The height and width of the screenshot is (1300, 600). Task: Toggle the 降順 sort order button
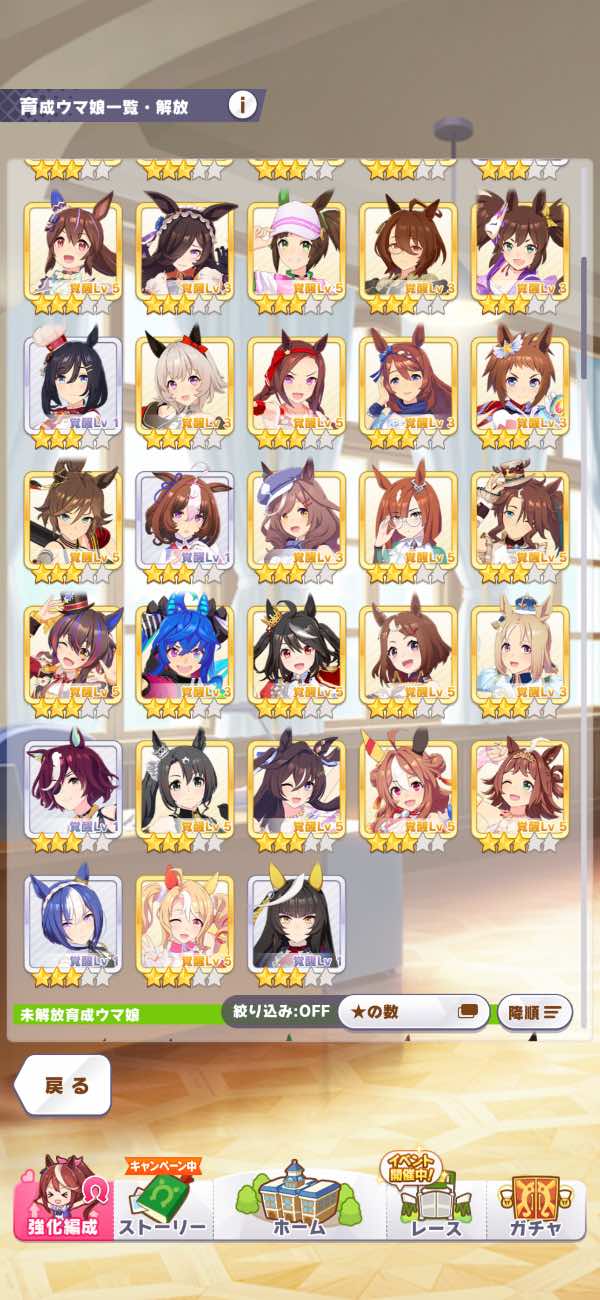tap(535, 1011)
